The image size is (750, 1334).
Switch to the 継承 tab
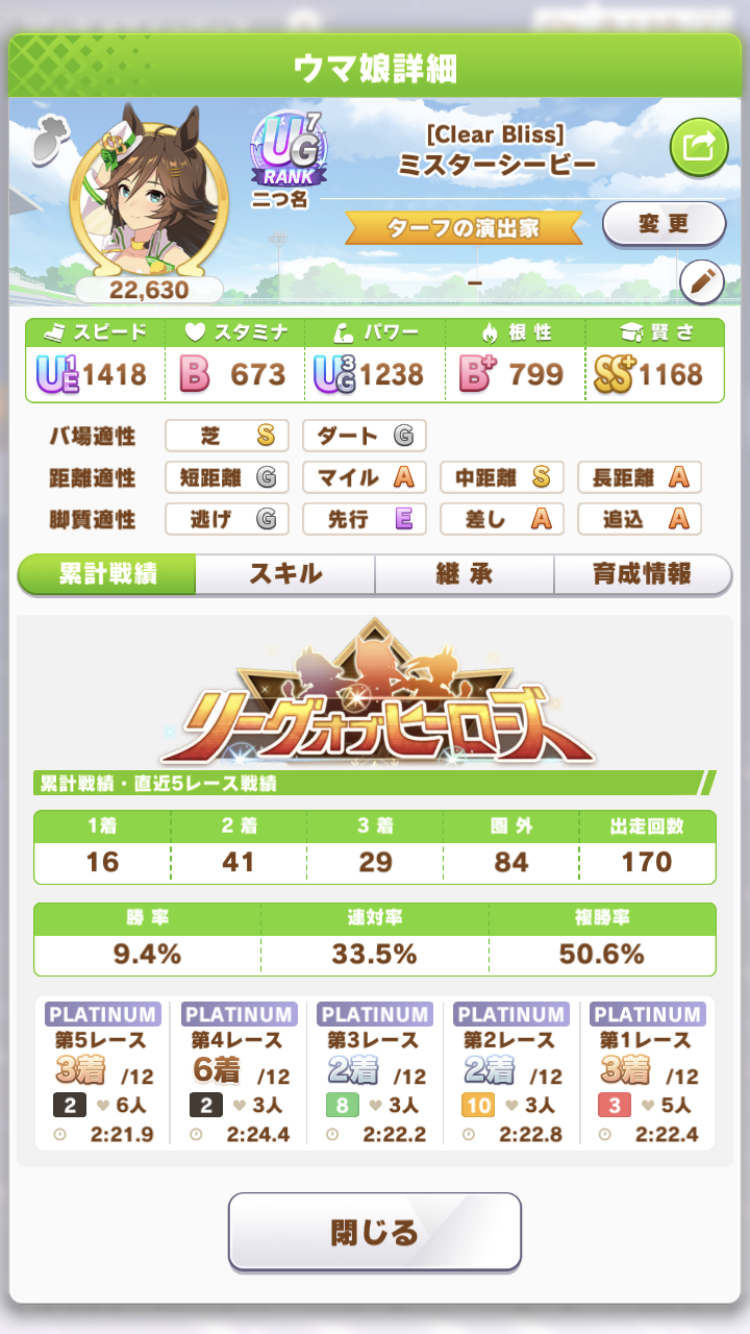[464, 574]
